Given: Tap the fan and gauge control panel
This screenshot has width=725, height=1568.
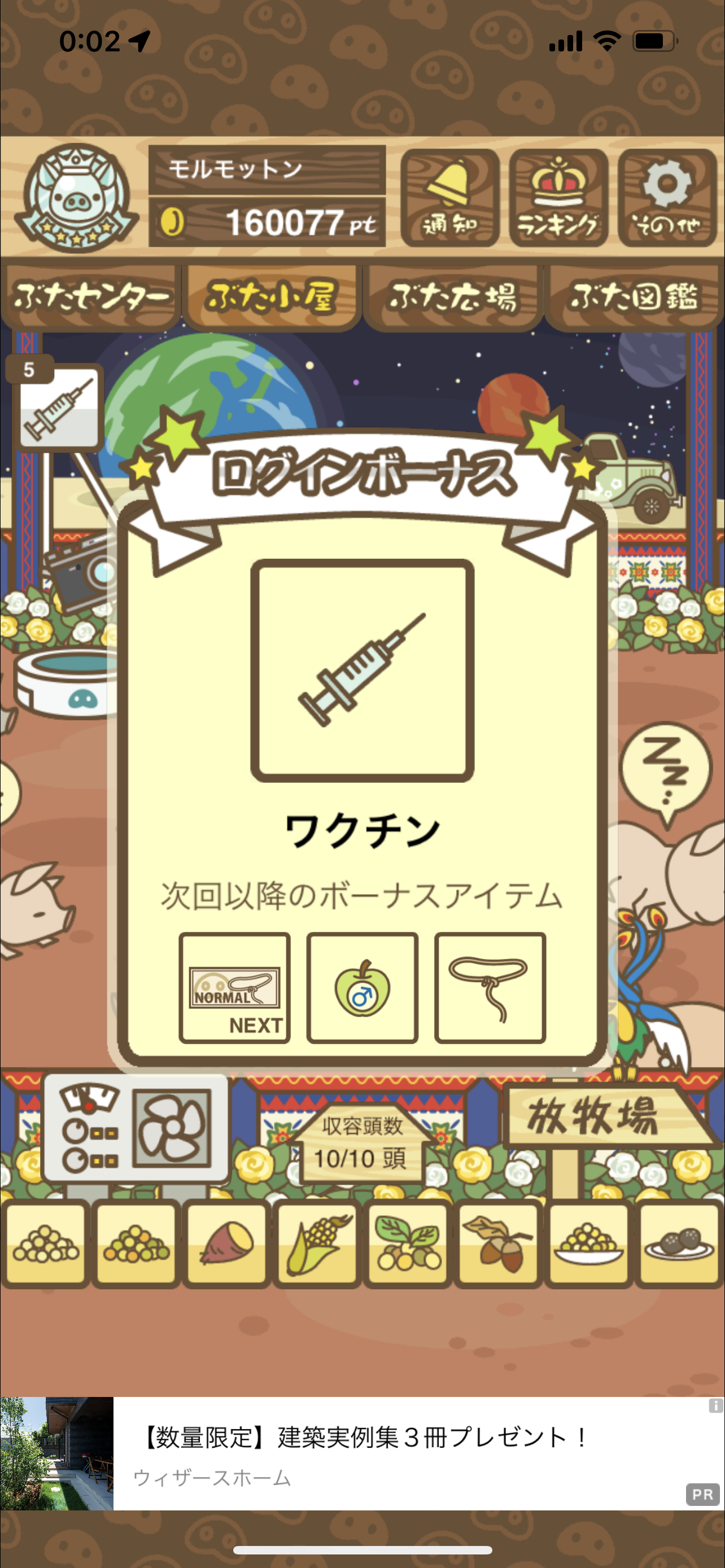Looking at the screenshot, I should [135, 1127].
